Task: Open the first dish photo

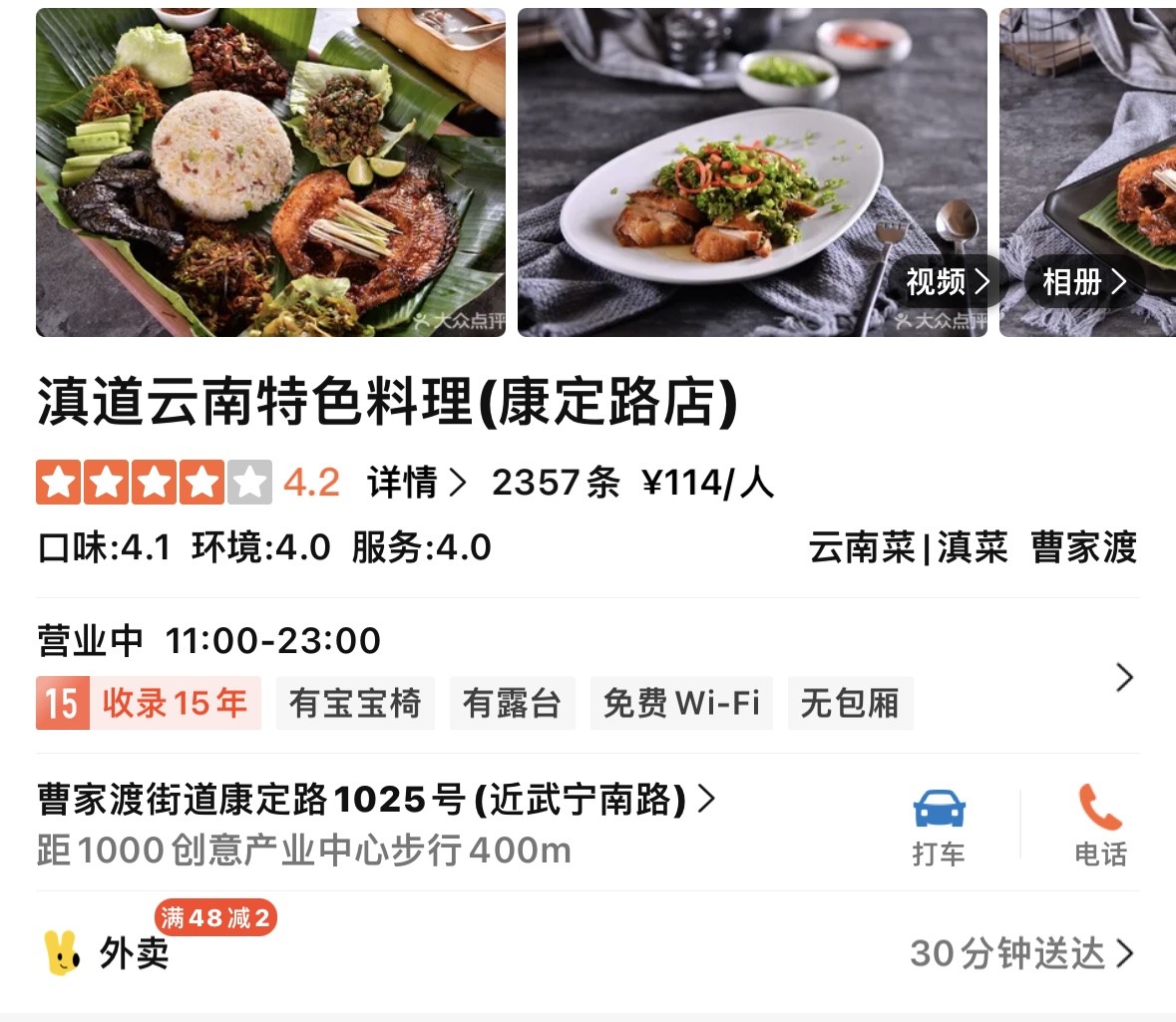Action: [x=270, y=172]
